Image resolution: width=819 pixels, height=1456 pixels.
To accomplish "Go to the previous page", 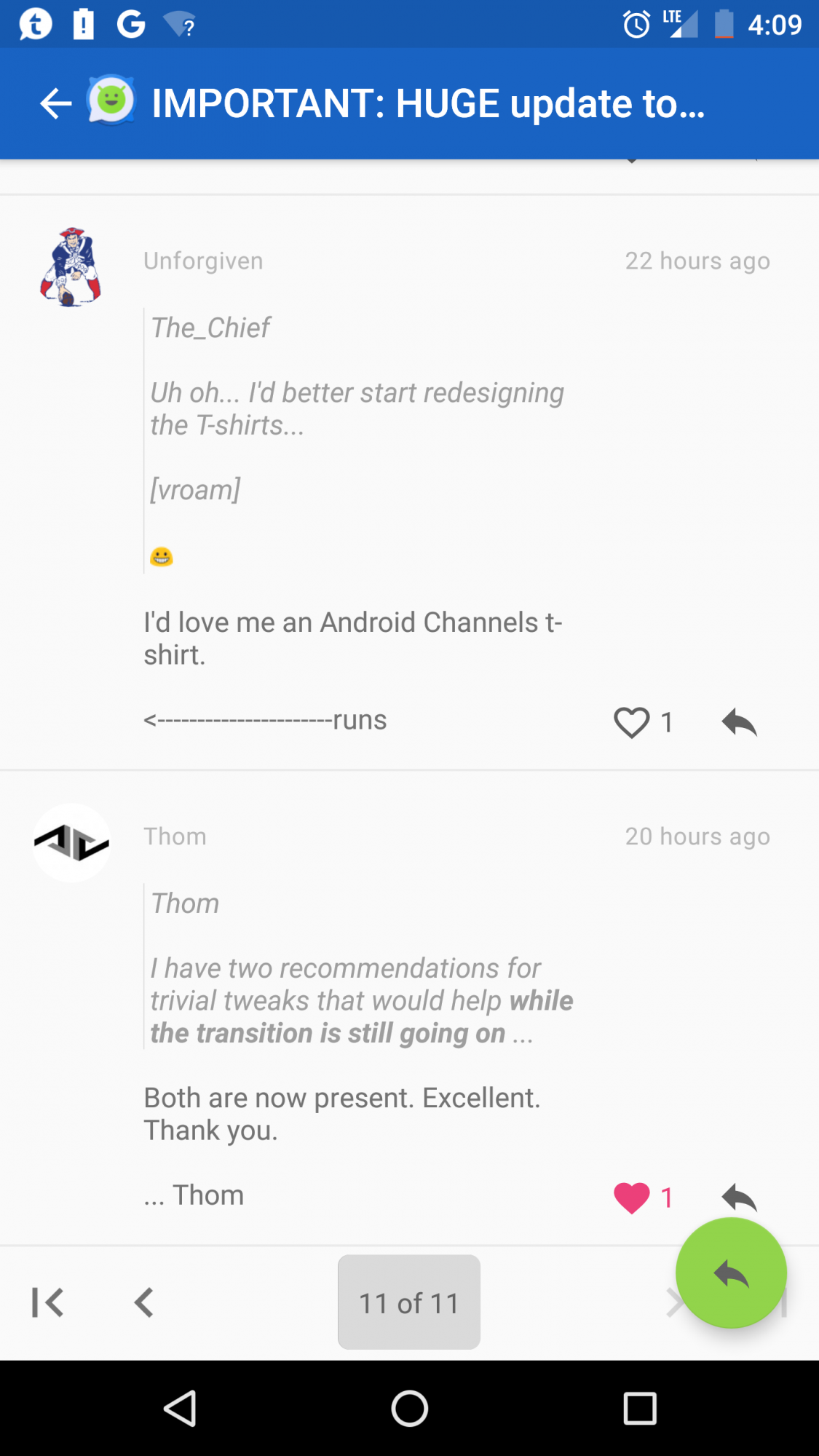I will coord(144,1302).
